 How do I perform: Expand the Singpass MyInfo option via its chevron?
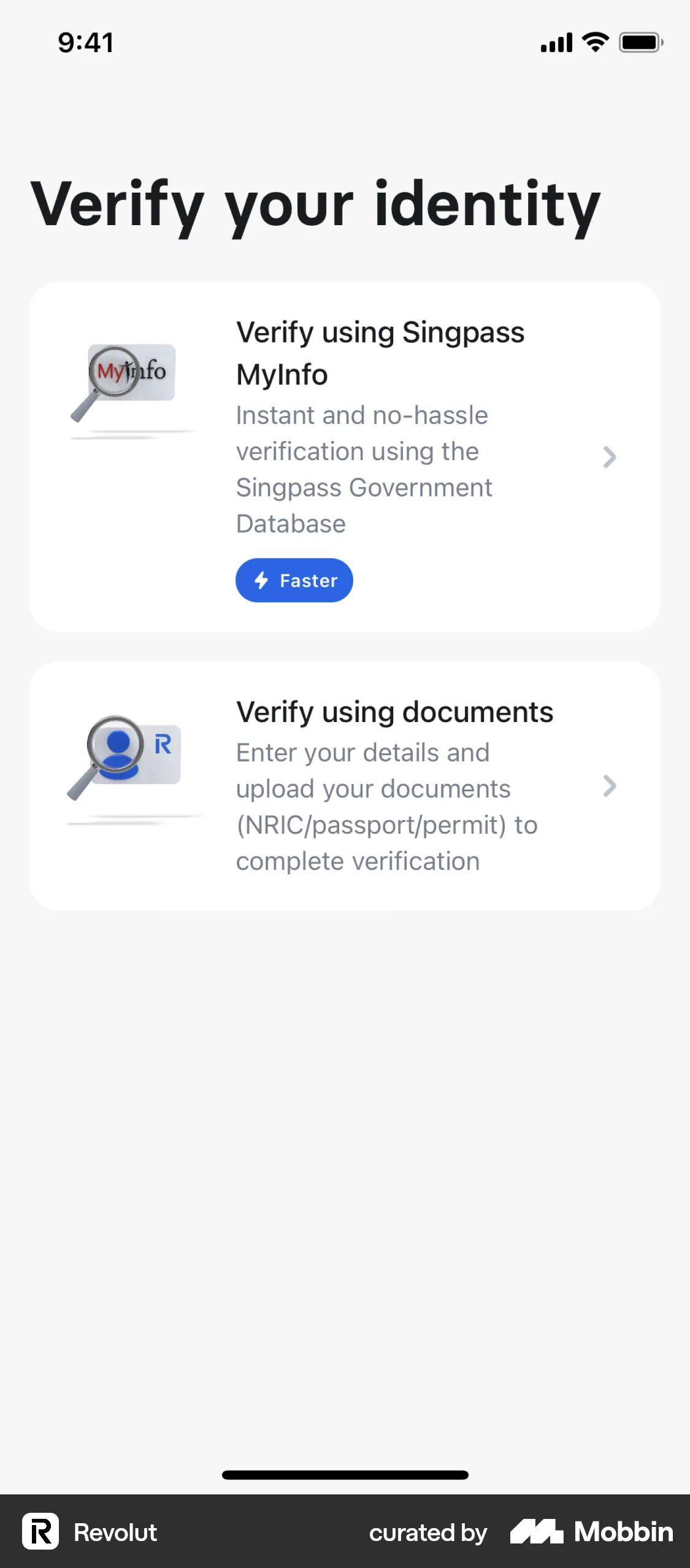pyautogui.click(x=610, y=457)
